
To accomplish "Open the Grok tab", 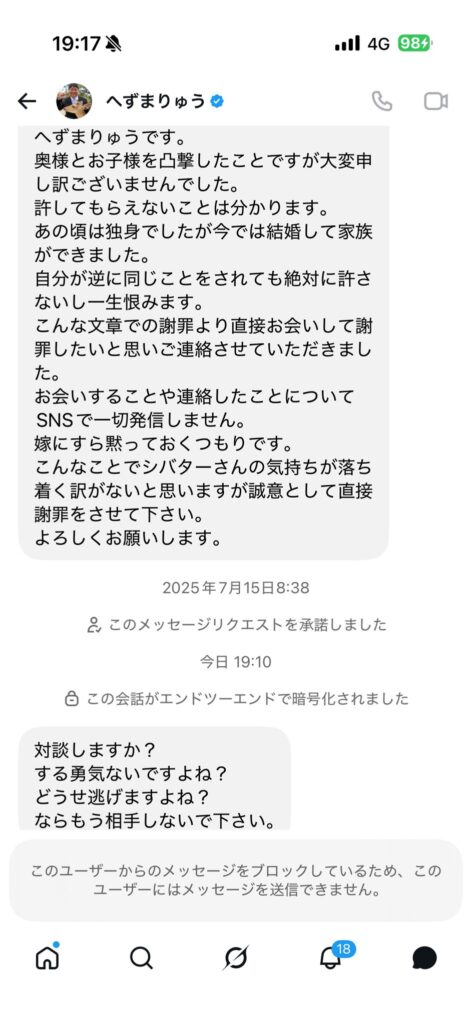I will click(x=236, y=958).
